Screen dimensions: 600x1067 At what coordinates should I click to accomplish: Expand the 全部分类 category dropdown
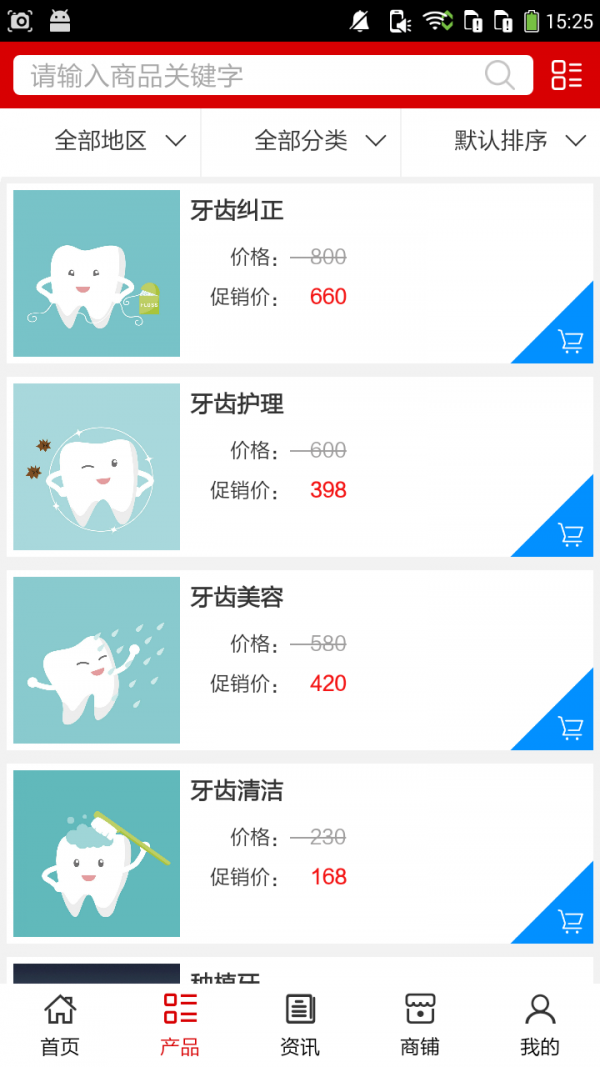[x=320, y=141]
